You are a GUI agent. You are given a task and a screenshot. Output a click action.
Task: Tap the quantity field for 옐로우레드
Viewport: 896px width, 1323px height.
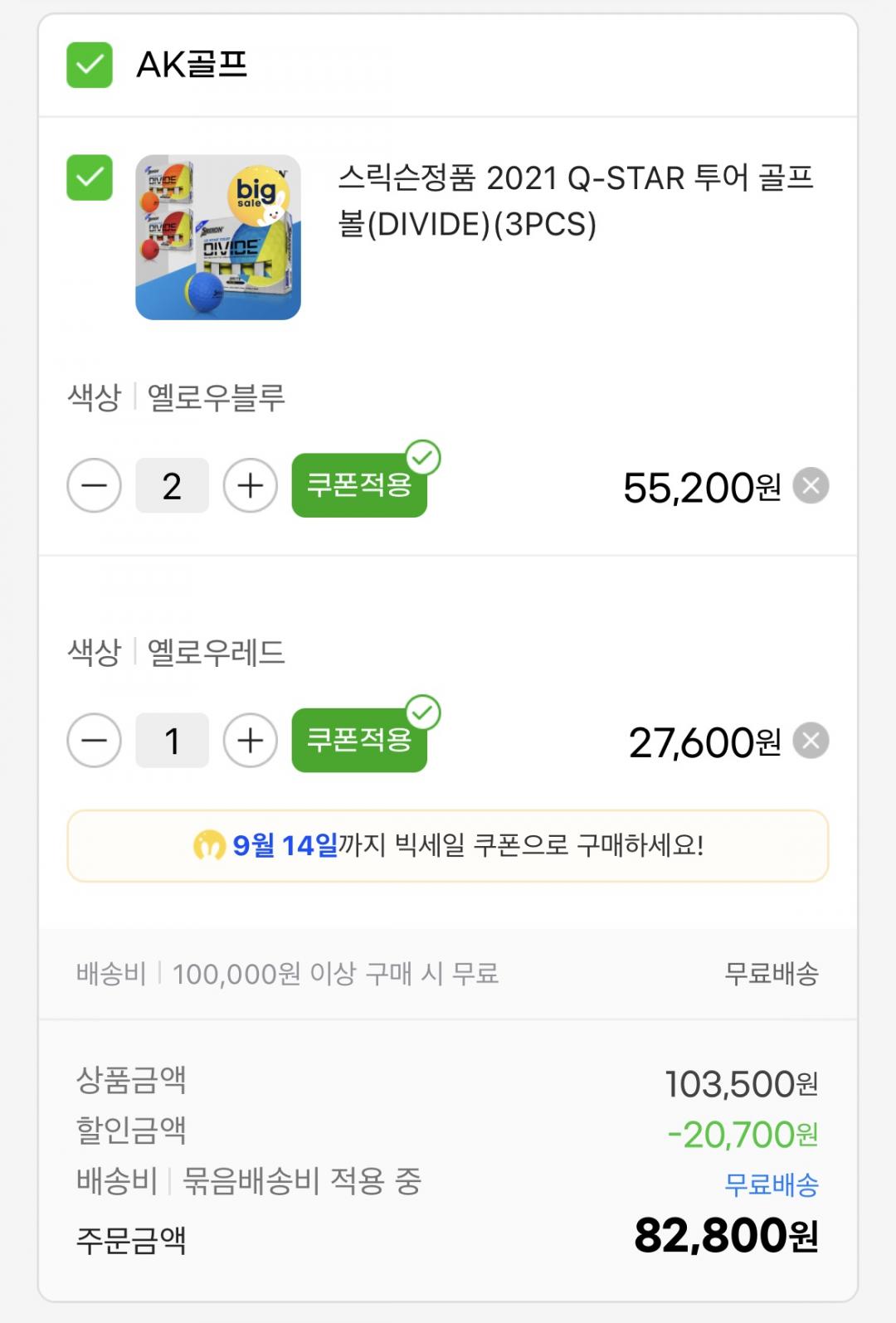coord(173,740)
